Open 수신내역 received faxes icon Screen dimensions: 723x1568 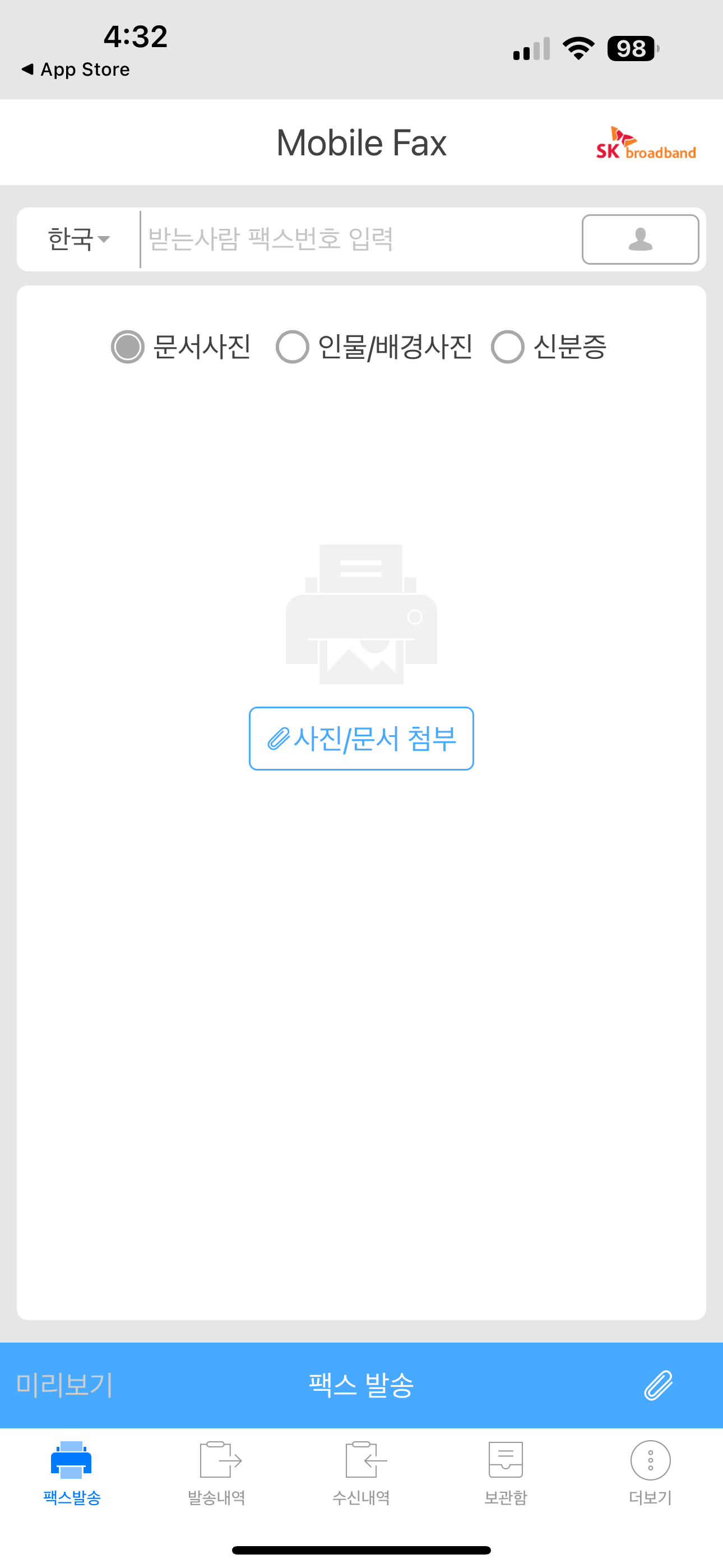pos(361,1461)
